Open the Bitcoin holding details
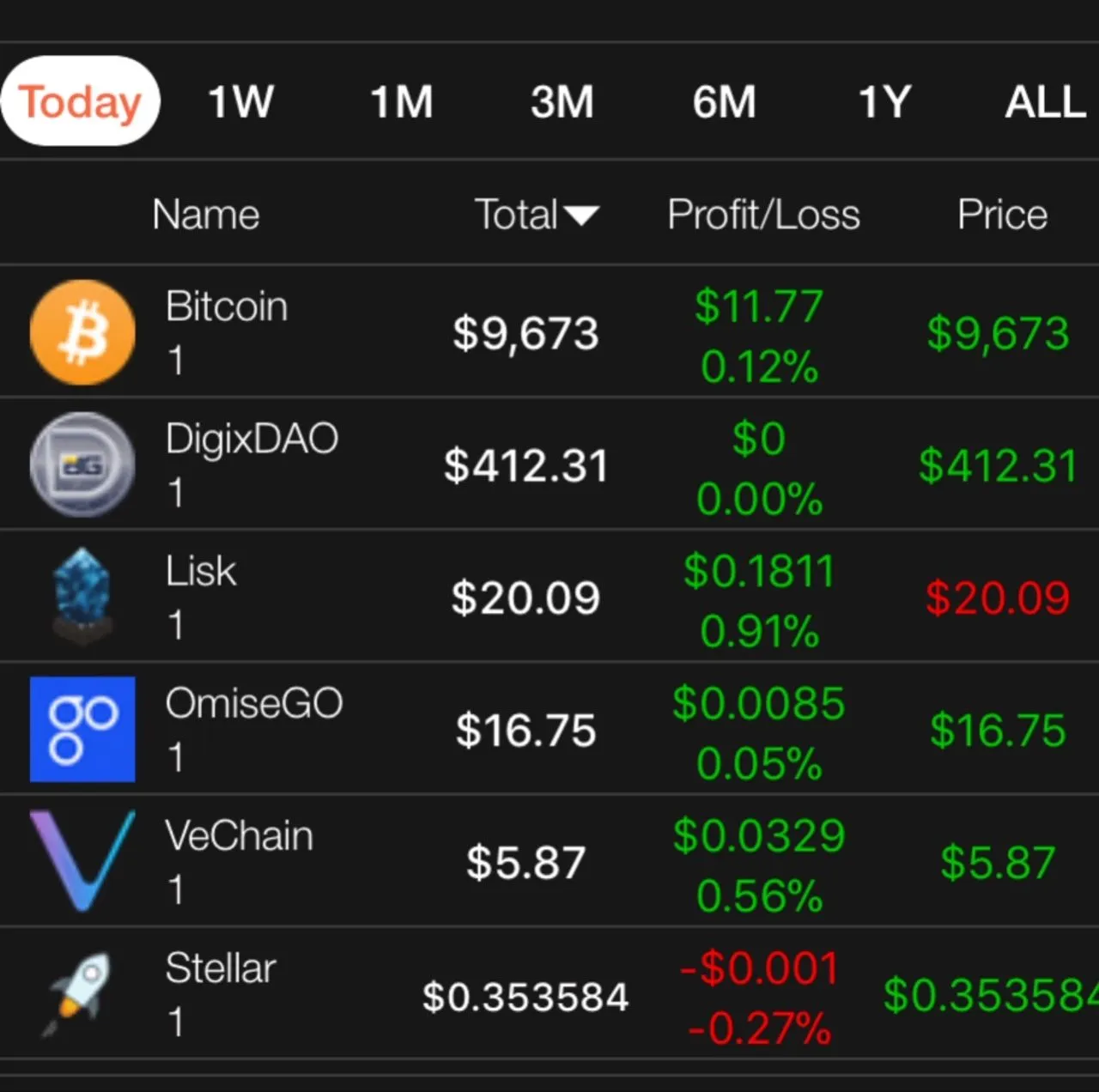 [226, 331]
